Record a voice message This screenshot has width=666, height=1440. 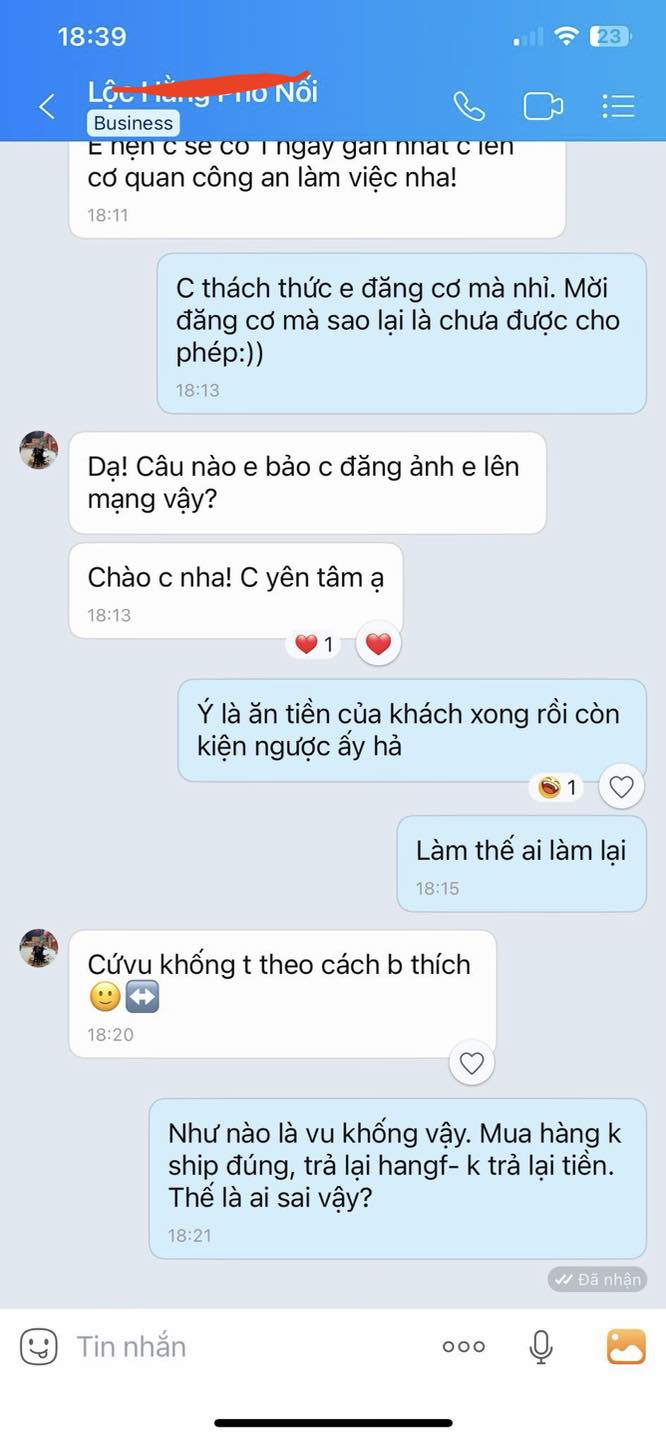541,1347
